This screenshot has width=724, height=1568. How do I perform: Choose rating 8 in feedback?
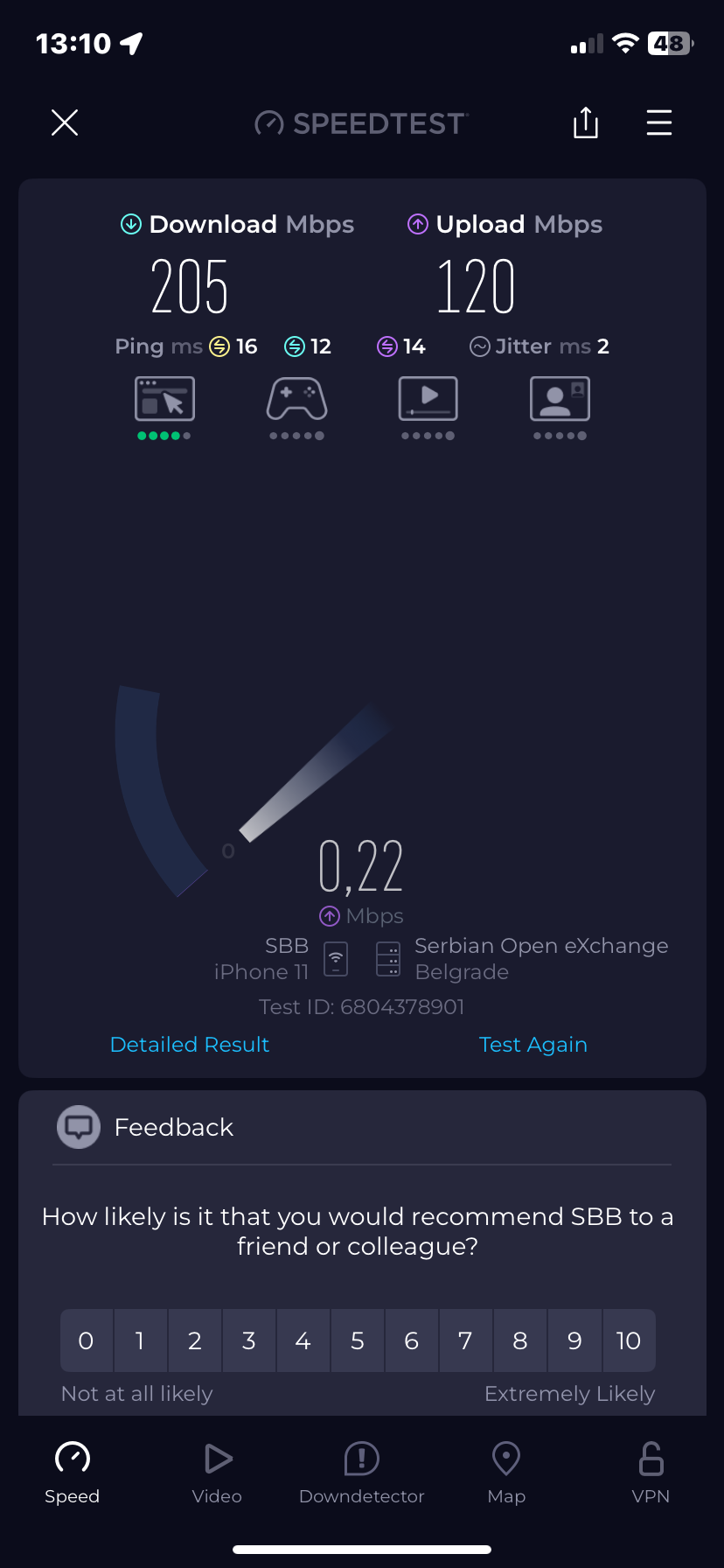pyautogui.click(x=520, y=1340)
